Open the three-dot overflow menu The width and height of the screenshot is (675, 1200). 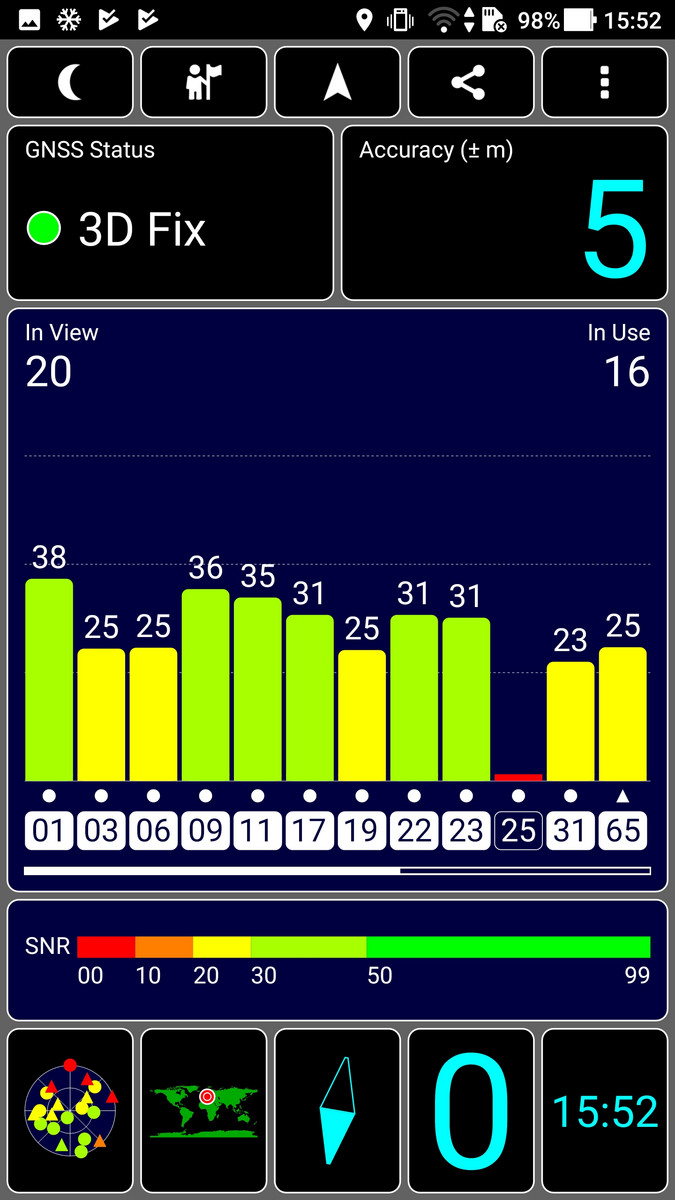(605, 83)
